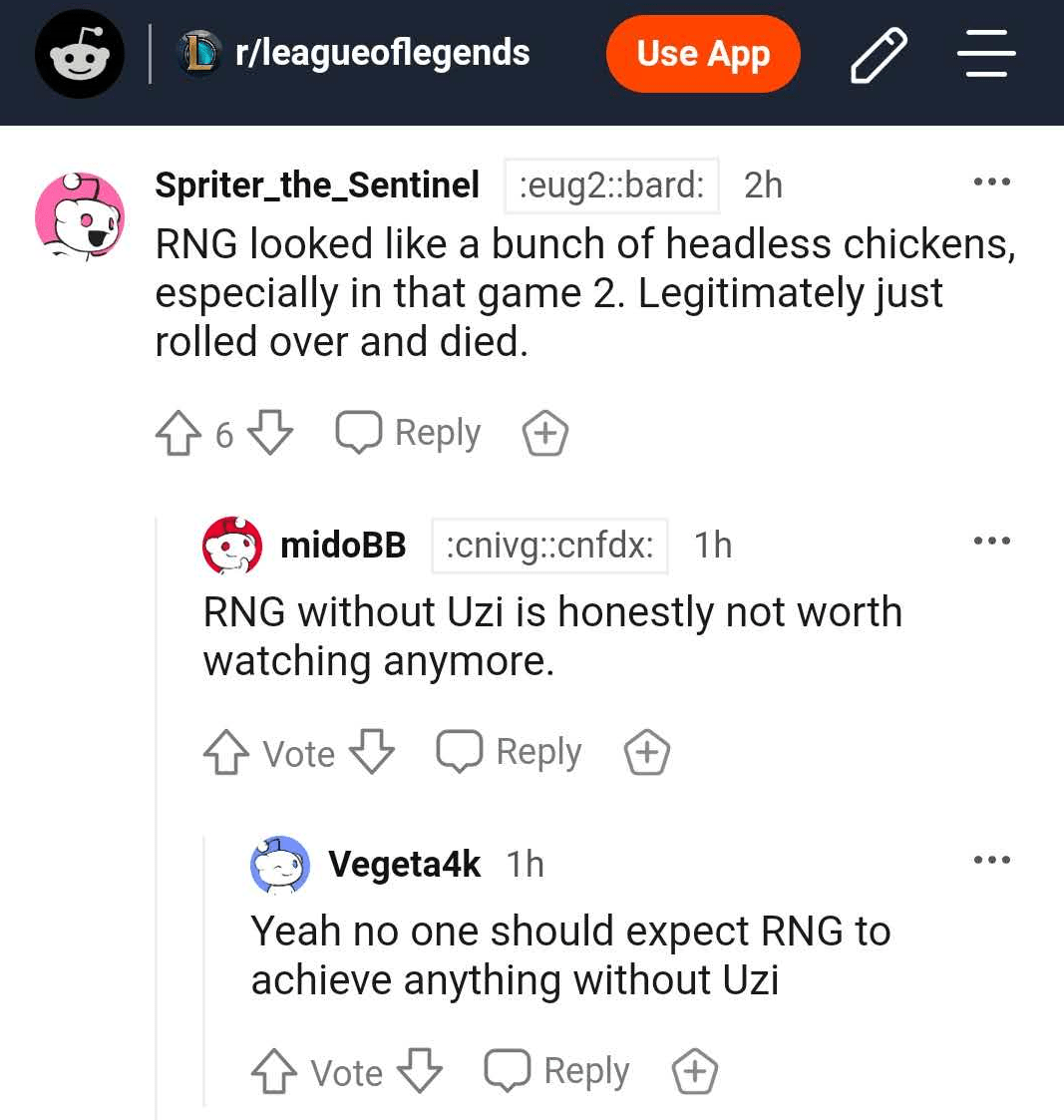Open overflow menu on Vegeta4k's comment
Screen dimensions: 1064x1120
click(992, 860)
